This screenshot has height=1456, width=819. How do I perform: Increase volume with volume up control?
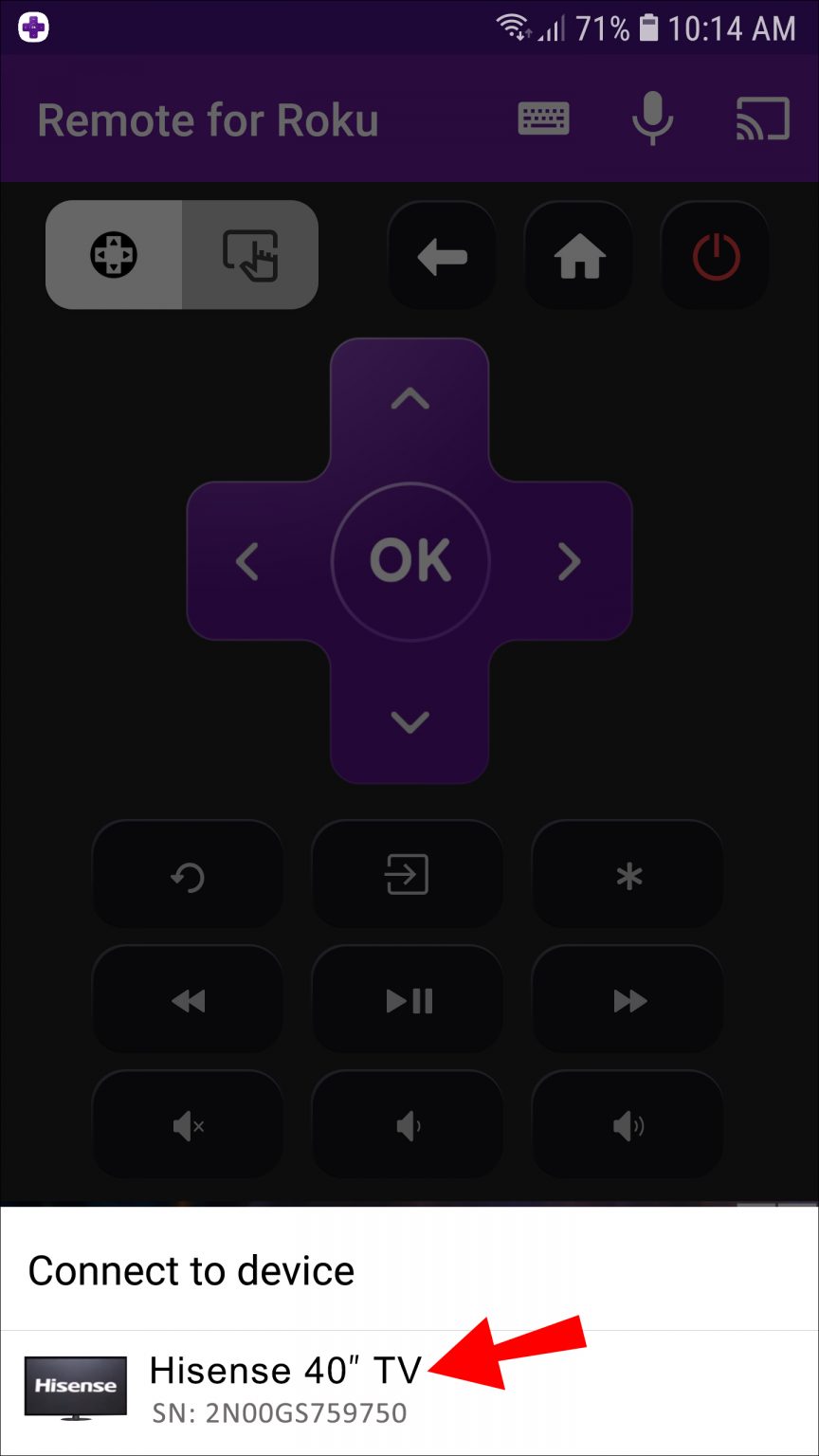pos(628,1125)
